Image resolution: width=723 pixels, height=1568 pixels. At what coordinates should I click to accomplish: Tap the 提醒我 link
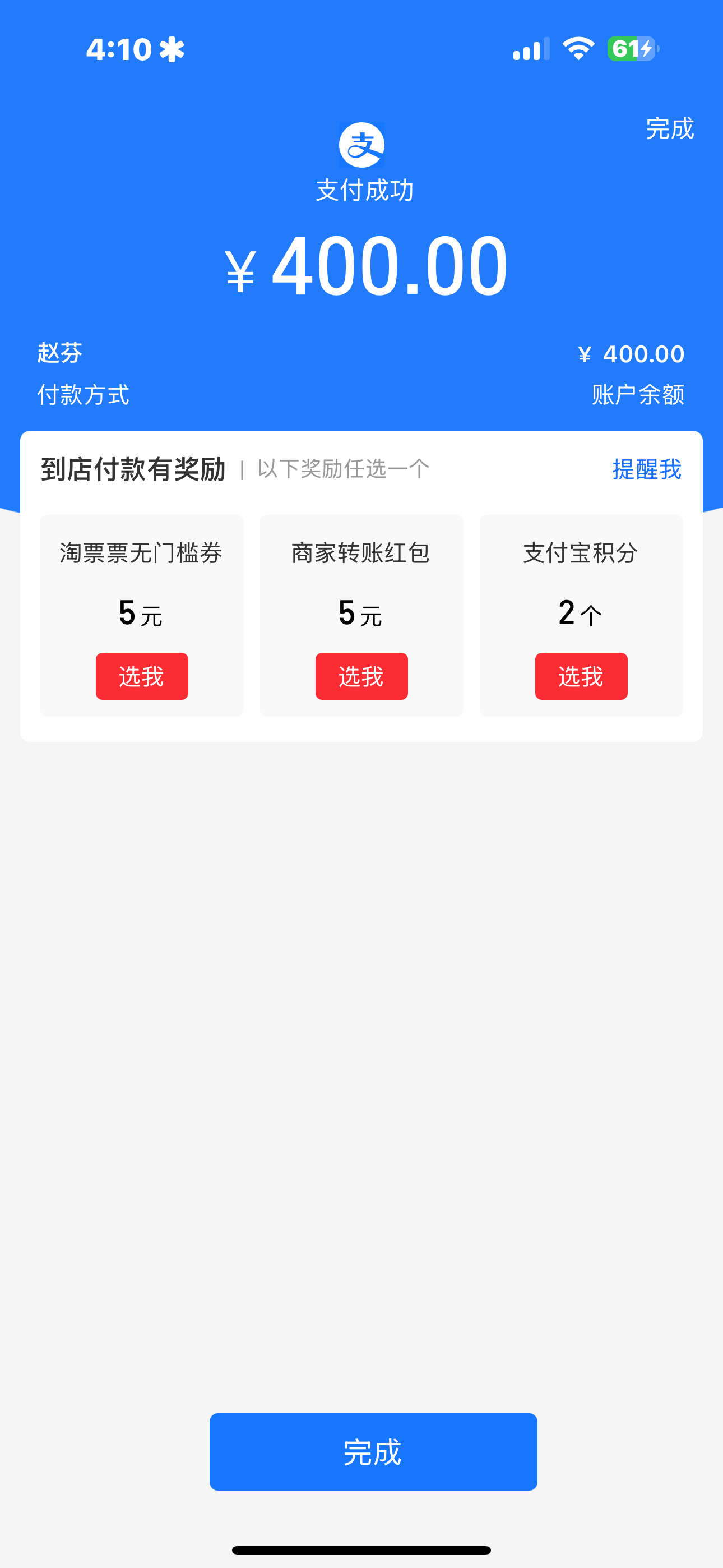pos(646,469)
